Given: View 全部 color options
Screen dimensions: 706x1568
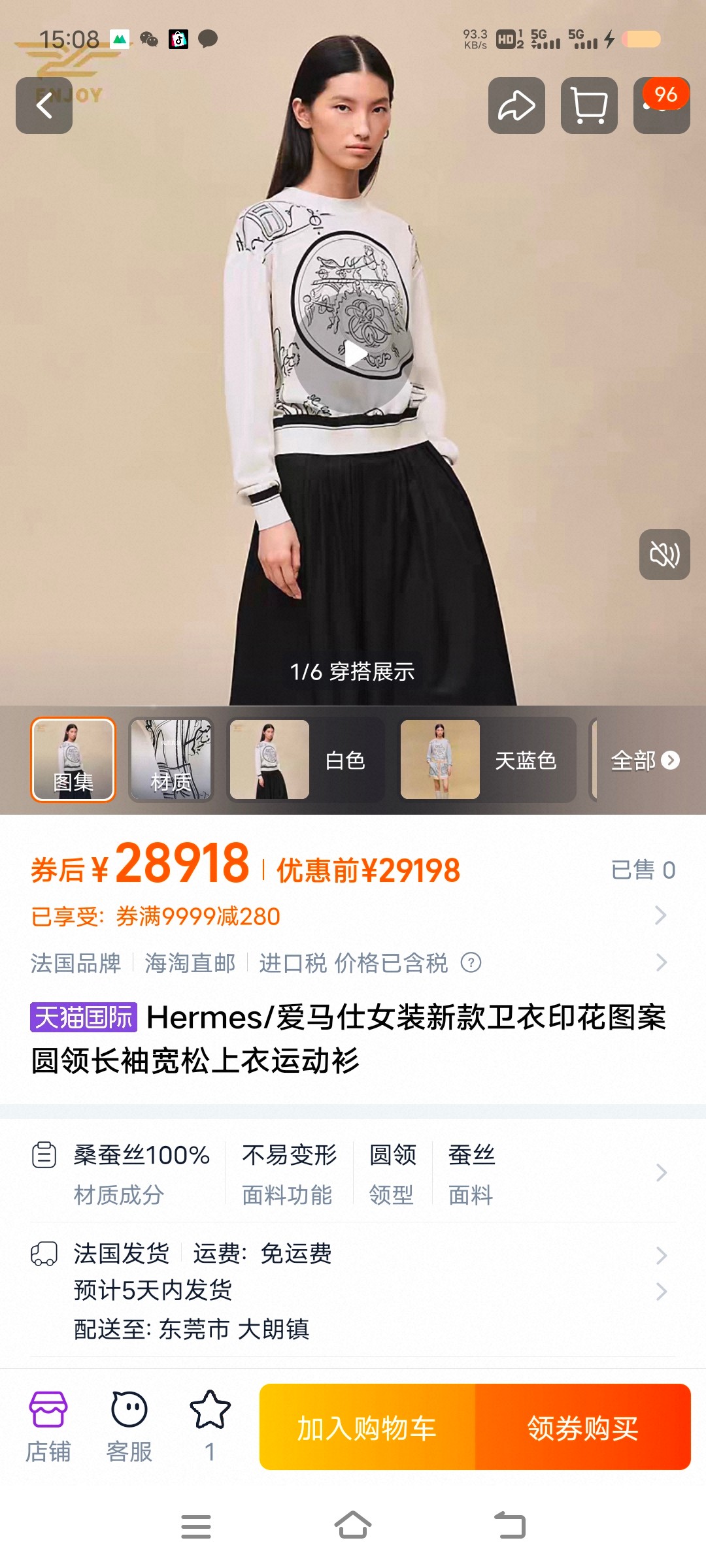Looking at the screenshot, I should coord(644,760).
